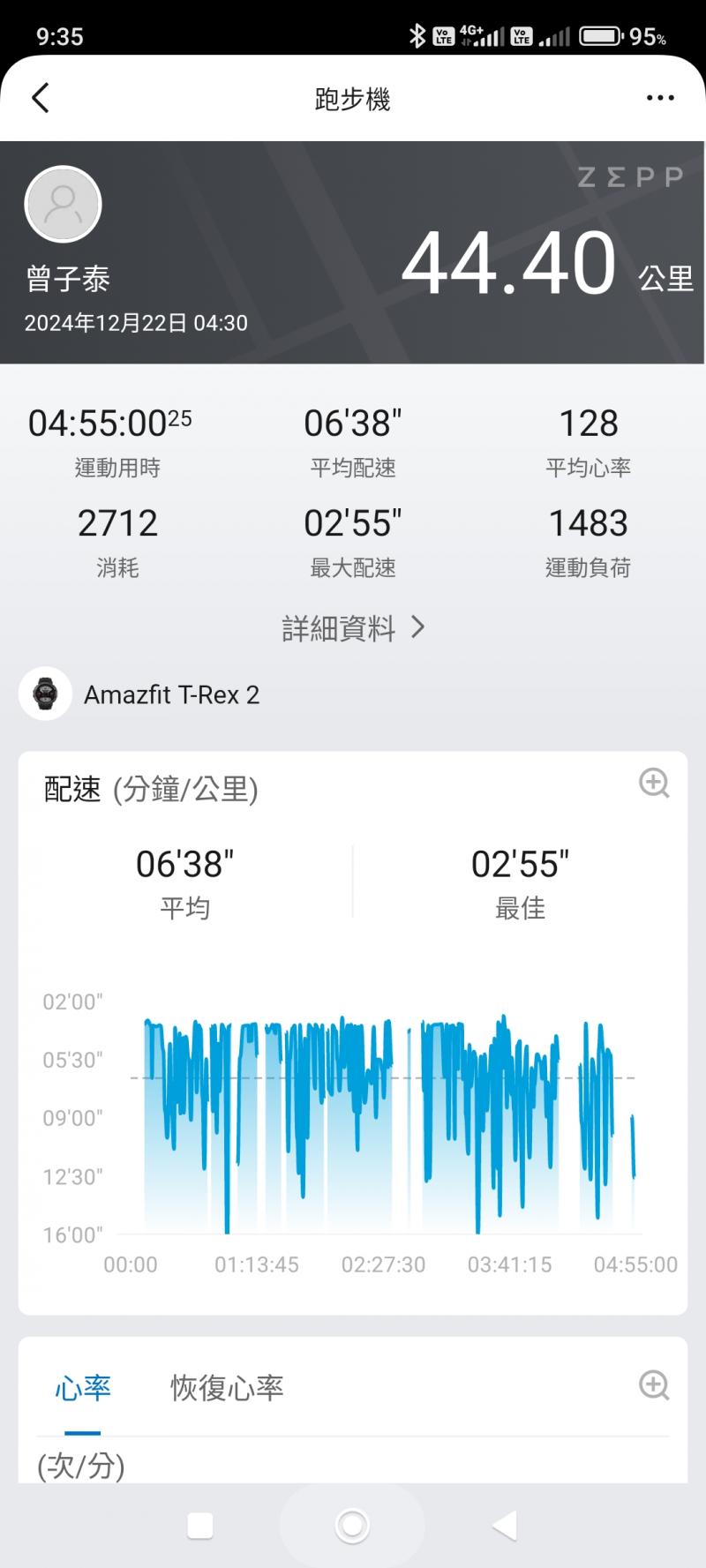Screen dimensions: 706x1568
Task: Select the 心率 heart rate tab
Action: click(83, 1388)
